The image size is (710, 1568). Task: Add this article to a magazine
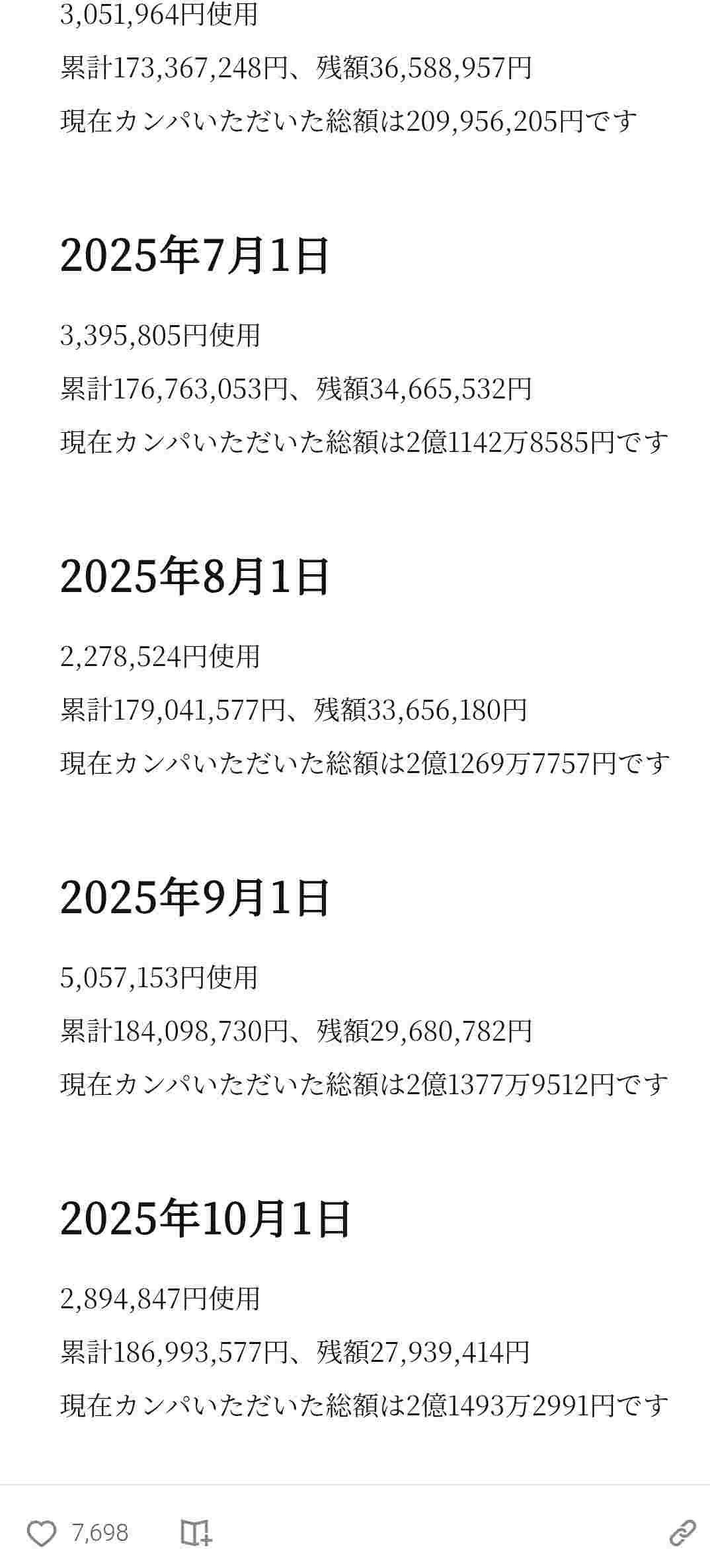pyautogui.click(x=196, y=1533)
